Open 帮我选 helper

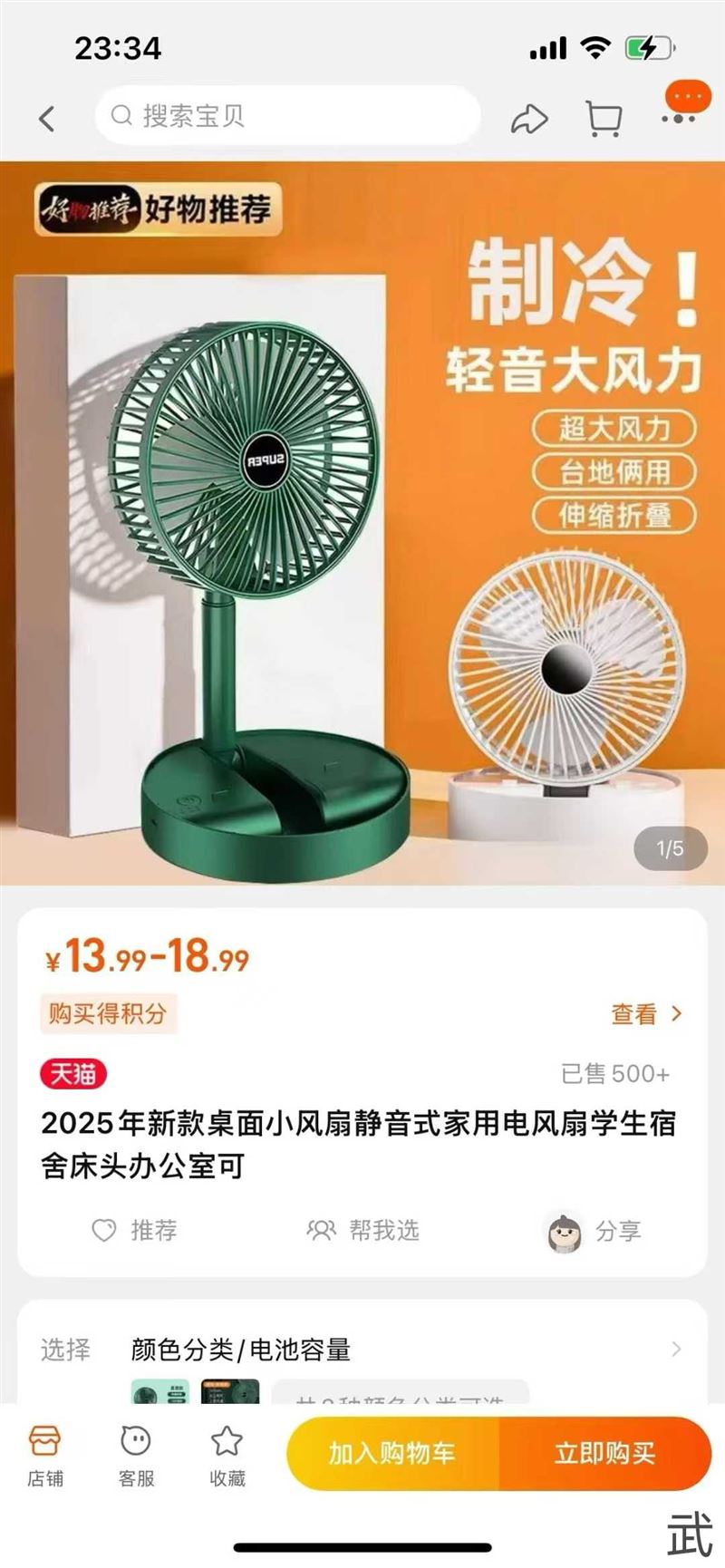363,1230
